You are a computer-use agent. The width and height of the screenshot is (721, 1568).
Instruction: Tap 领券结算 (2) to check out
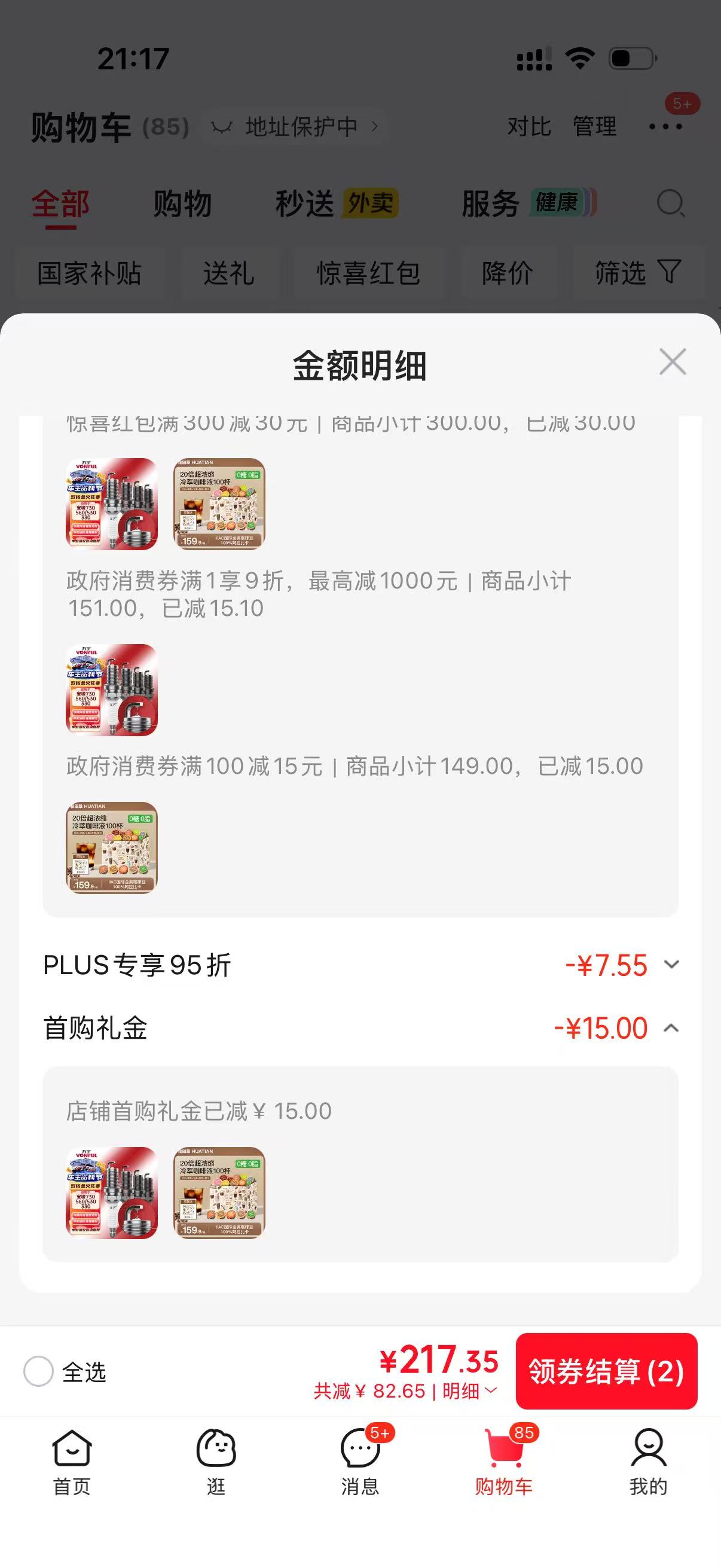tap(606, 1371)
